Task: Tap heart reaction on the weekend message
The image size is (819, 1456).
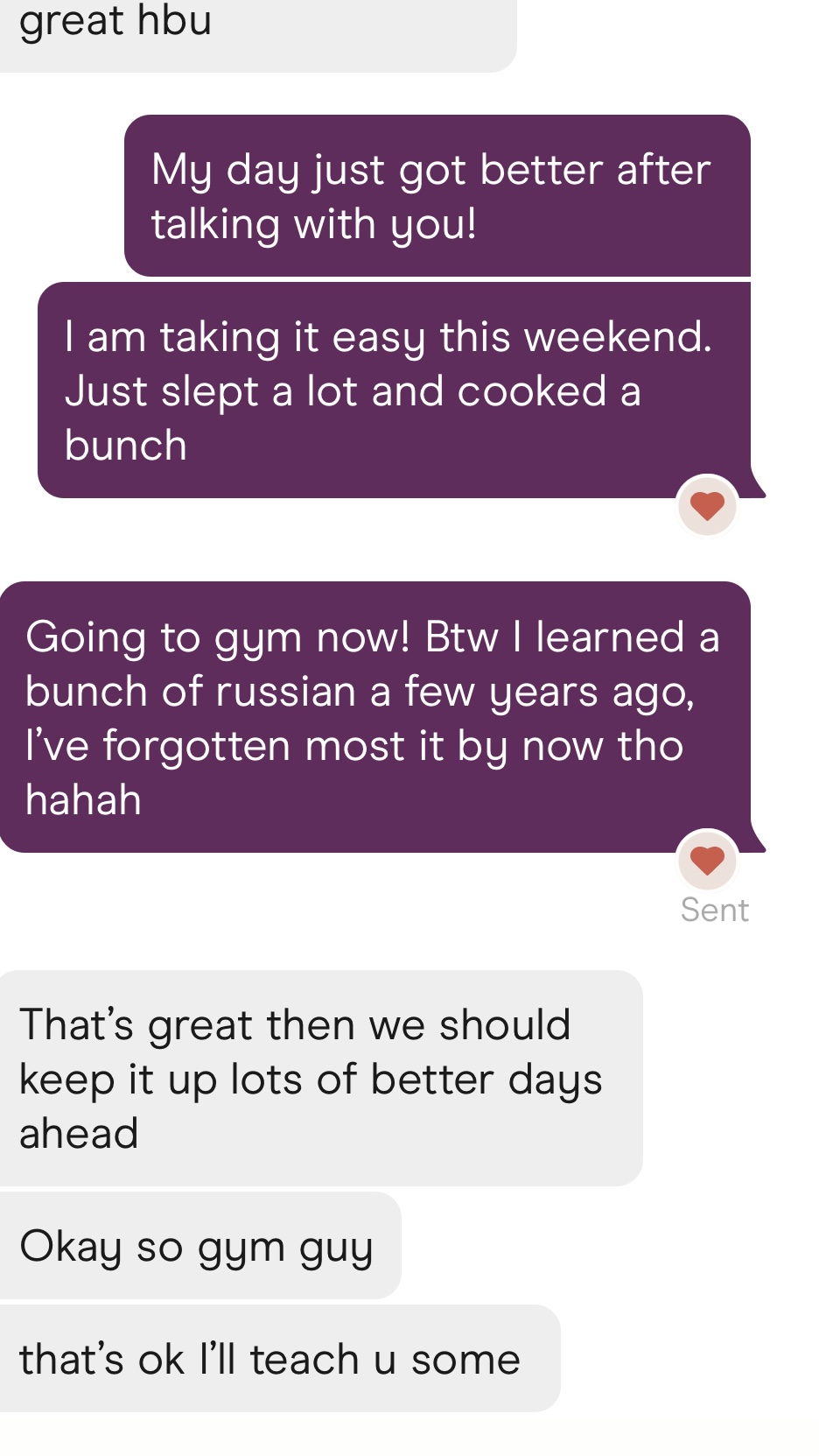Action: pyautogui.click(x=707, y=506)
